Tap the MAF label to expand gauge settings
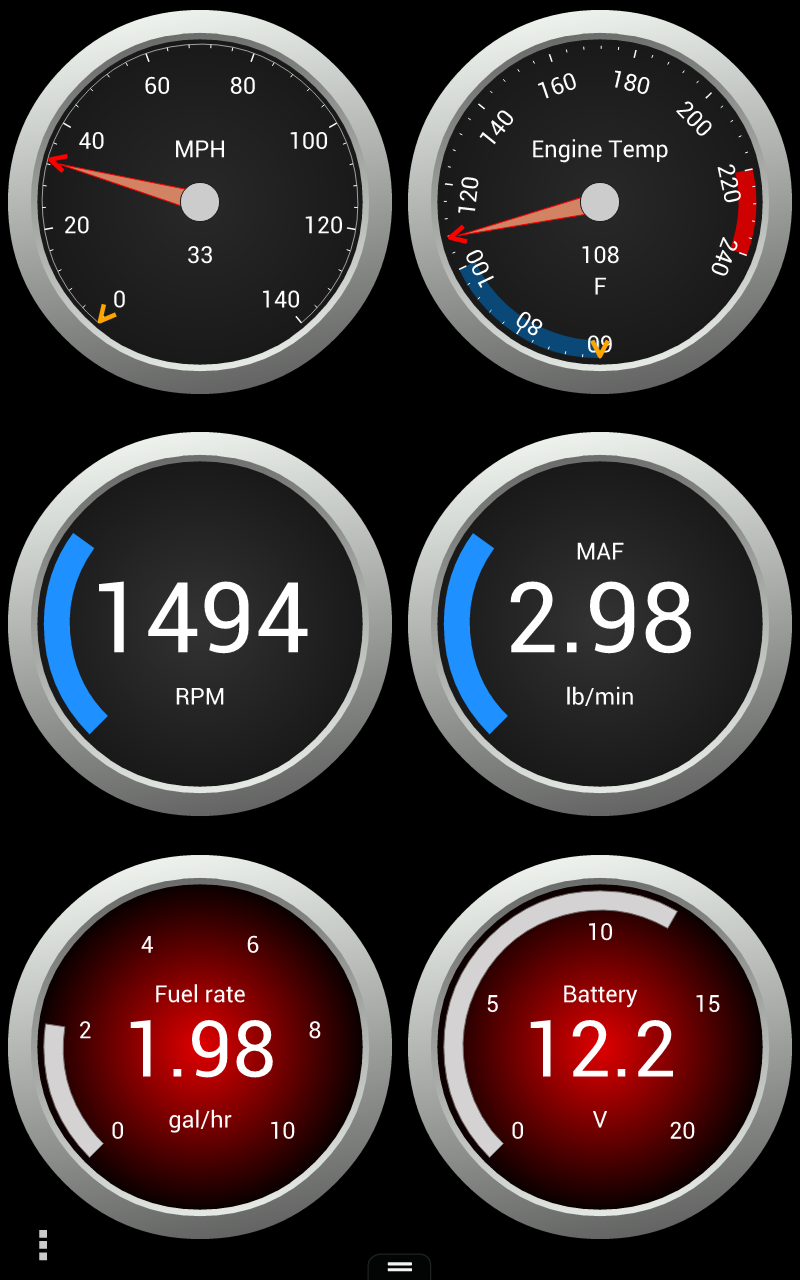The height and width of the screenshot is (1280, 800). click(601, 551)
